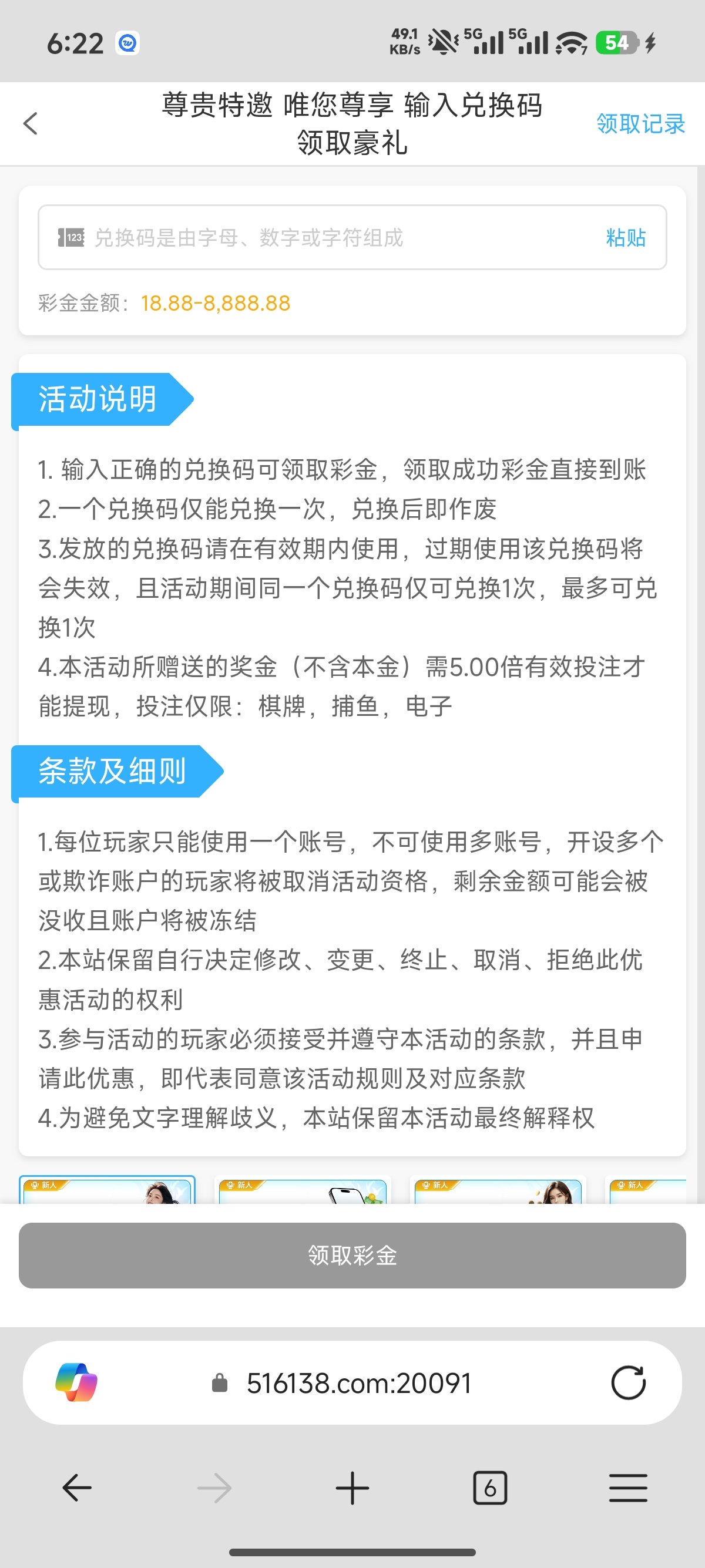Navigate back in the browser toolbar
705x1568 pixels.
coord(78,1488)
